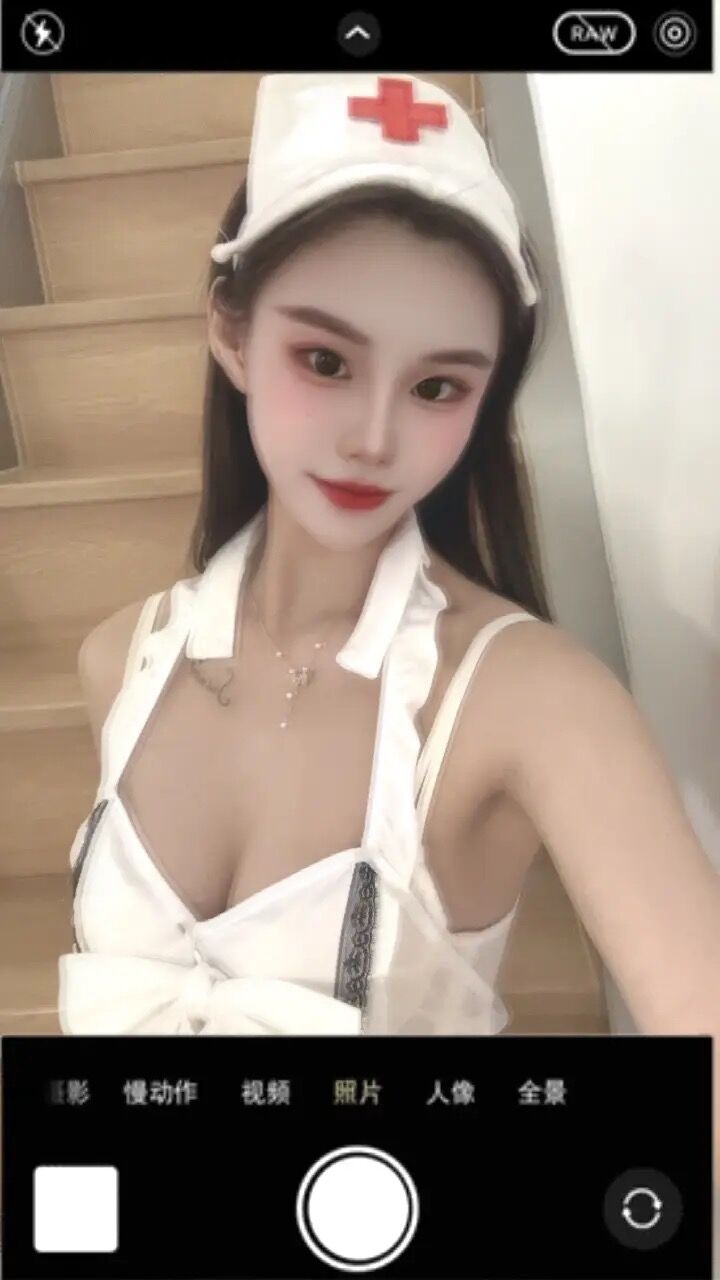The height and width of the screenshot is (1280, 720).
Task: Toggle the Live Photo icon
Action: [675, 34]
